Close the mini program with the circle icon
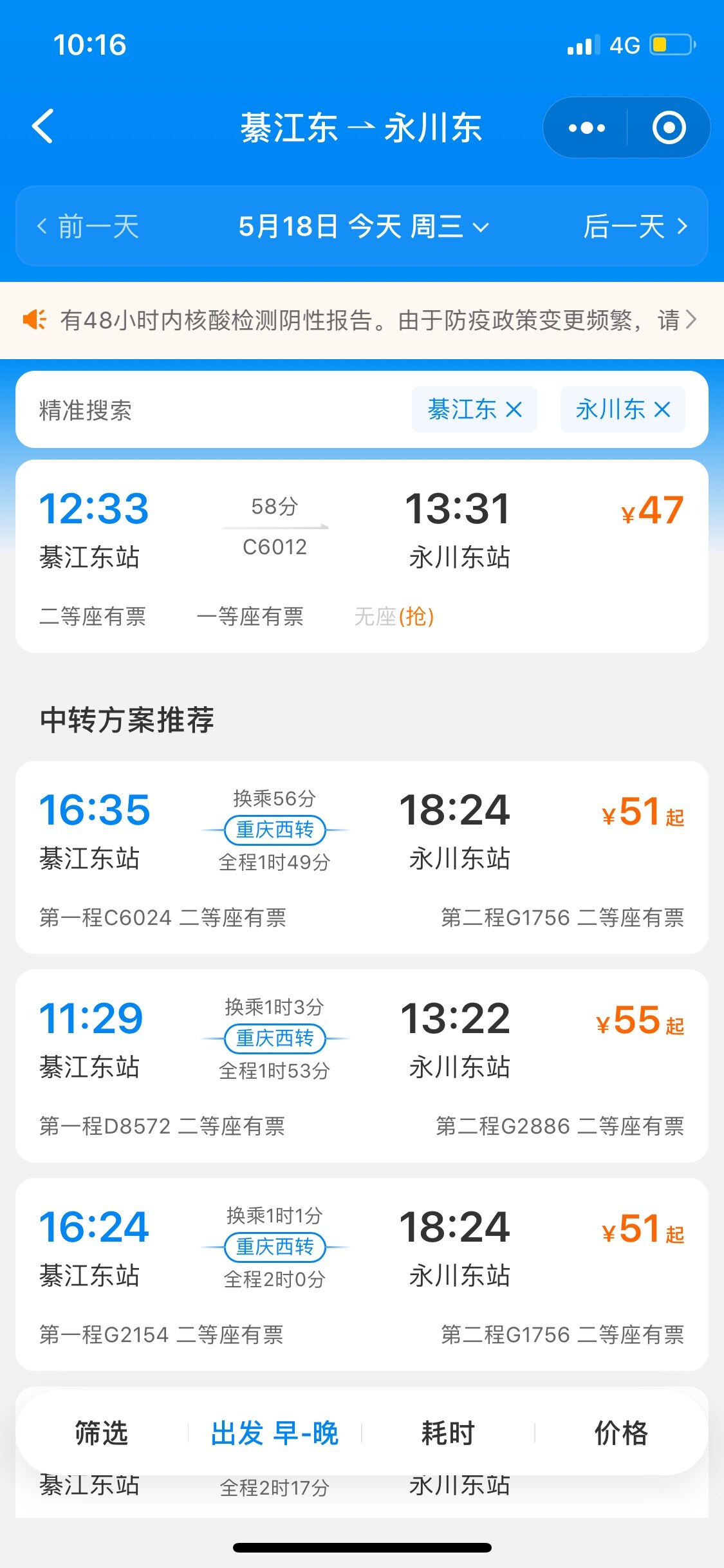The height and width of the screenshot is (1568, 724). [669, 127]
